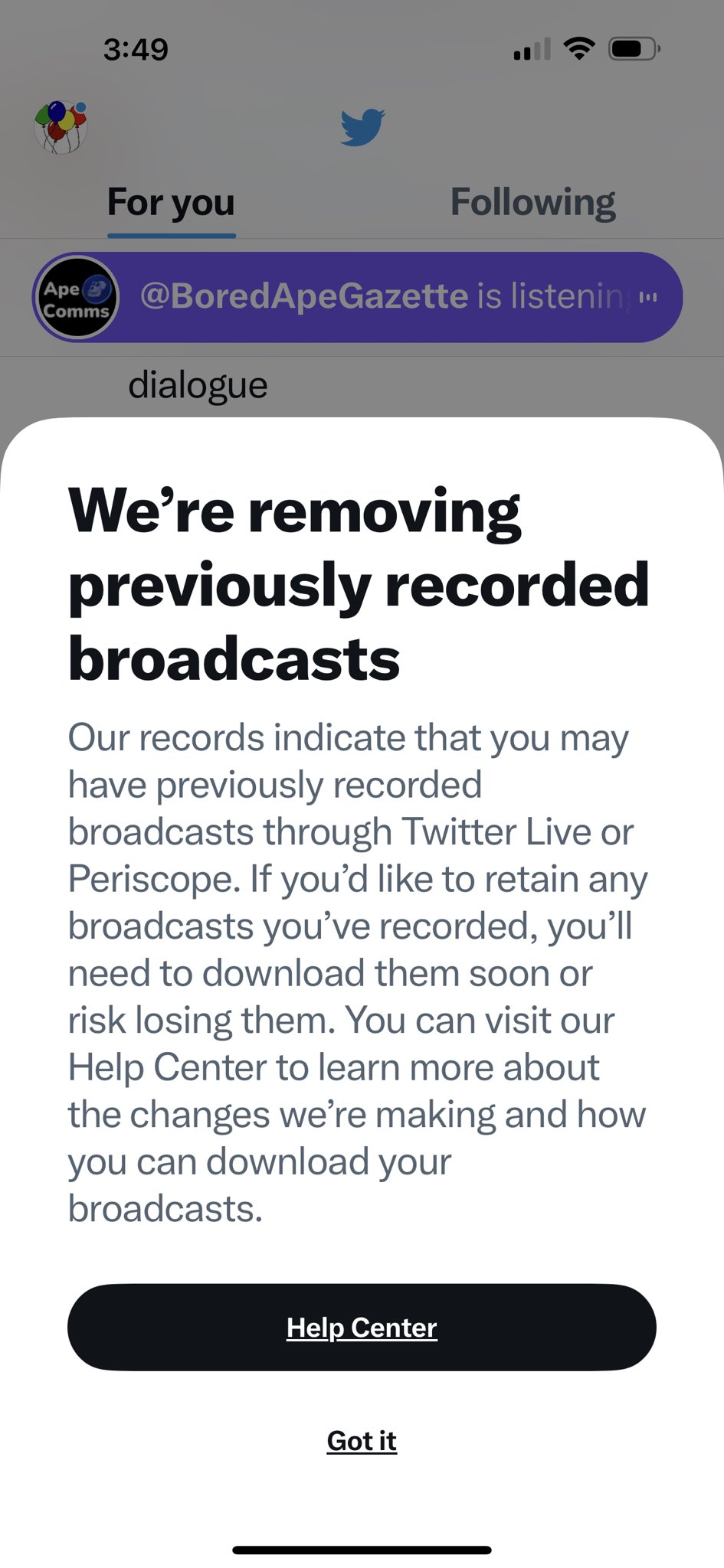
Task: Open the Help Center button
Action: tap(362, 1328)
